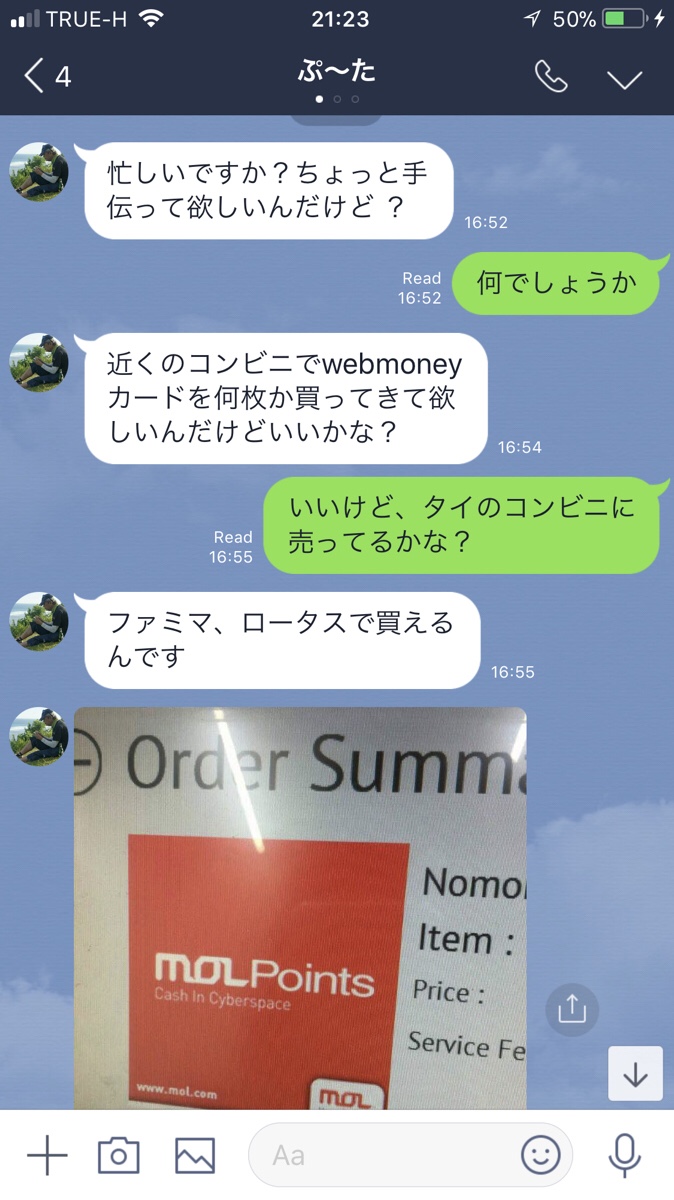Open the camera to take a photo
Viewport: 674px width, 1200px height.
point(118,1156)
